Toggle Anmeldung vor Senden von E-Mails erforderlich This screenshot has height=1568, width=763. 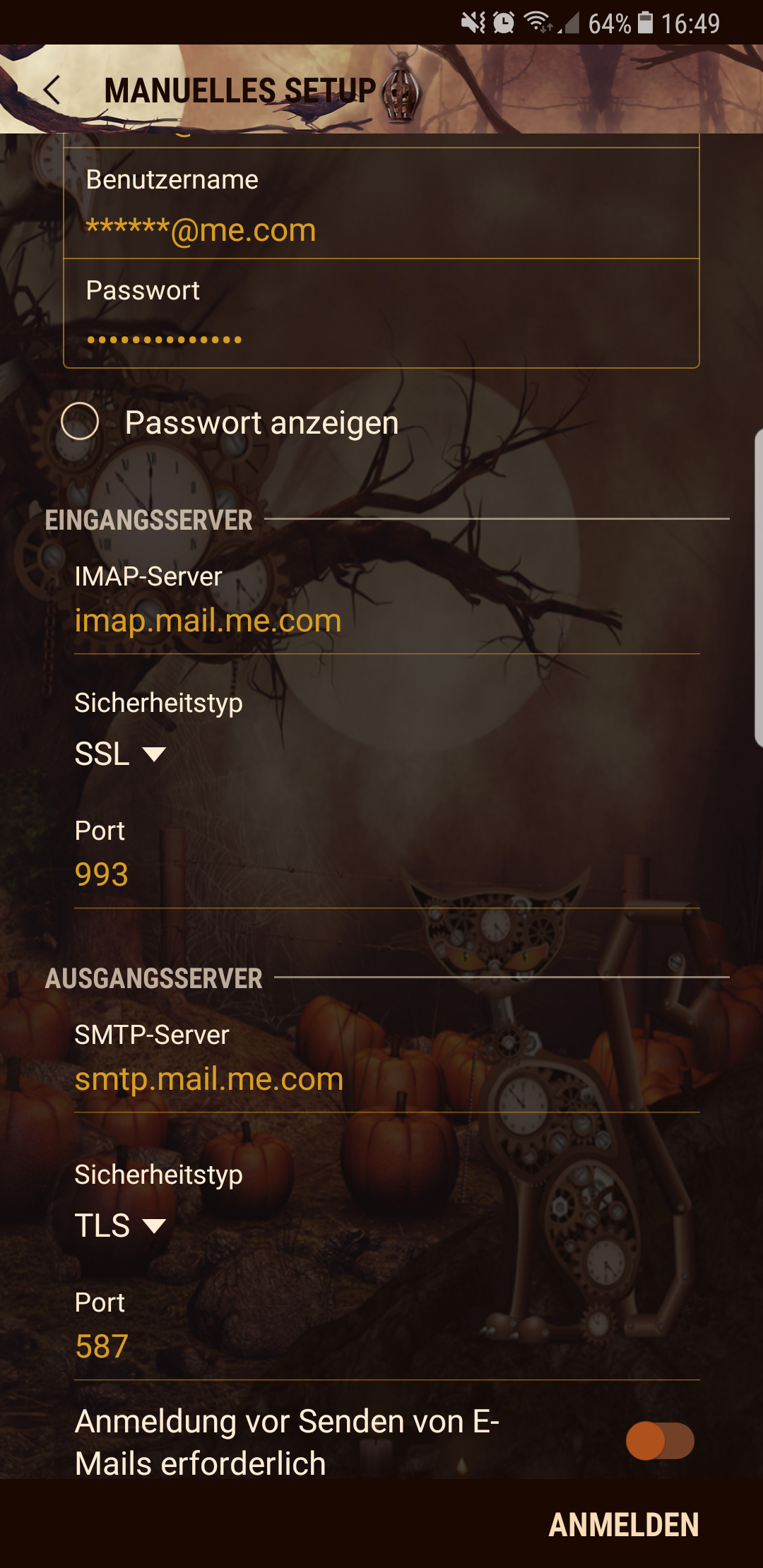tap(659, 1441)
